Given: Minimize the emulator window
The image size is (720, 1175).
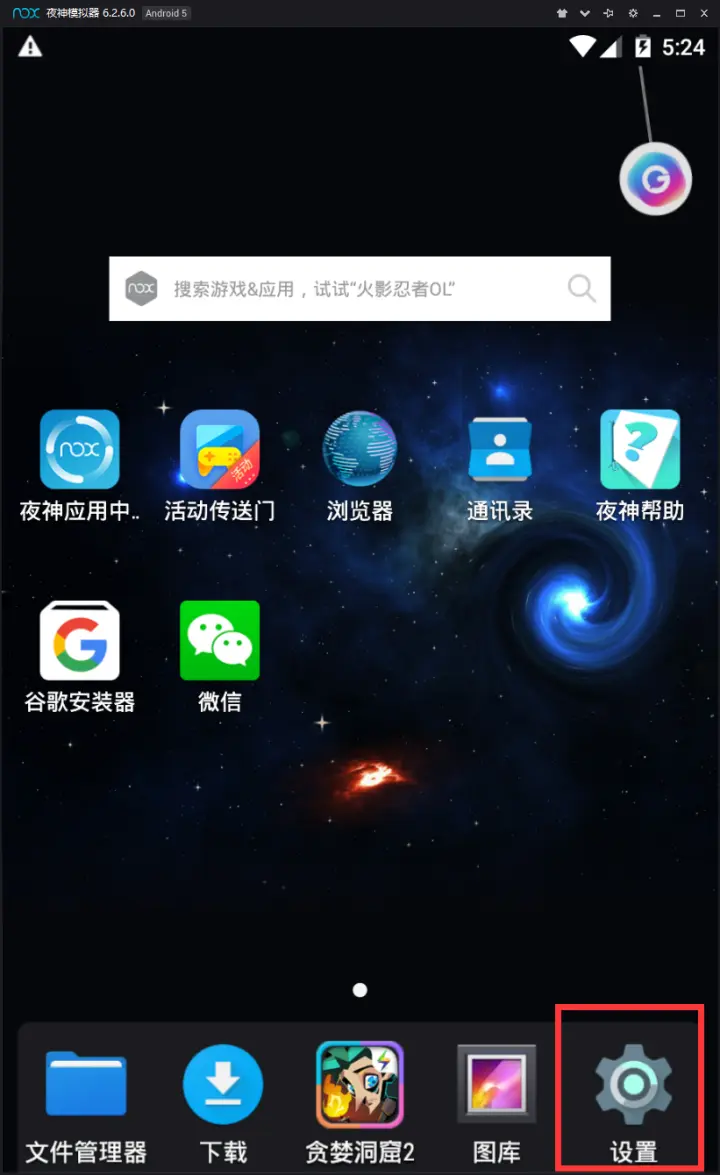Looking at the screenshot, I should tap(657, 13).
